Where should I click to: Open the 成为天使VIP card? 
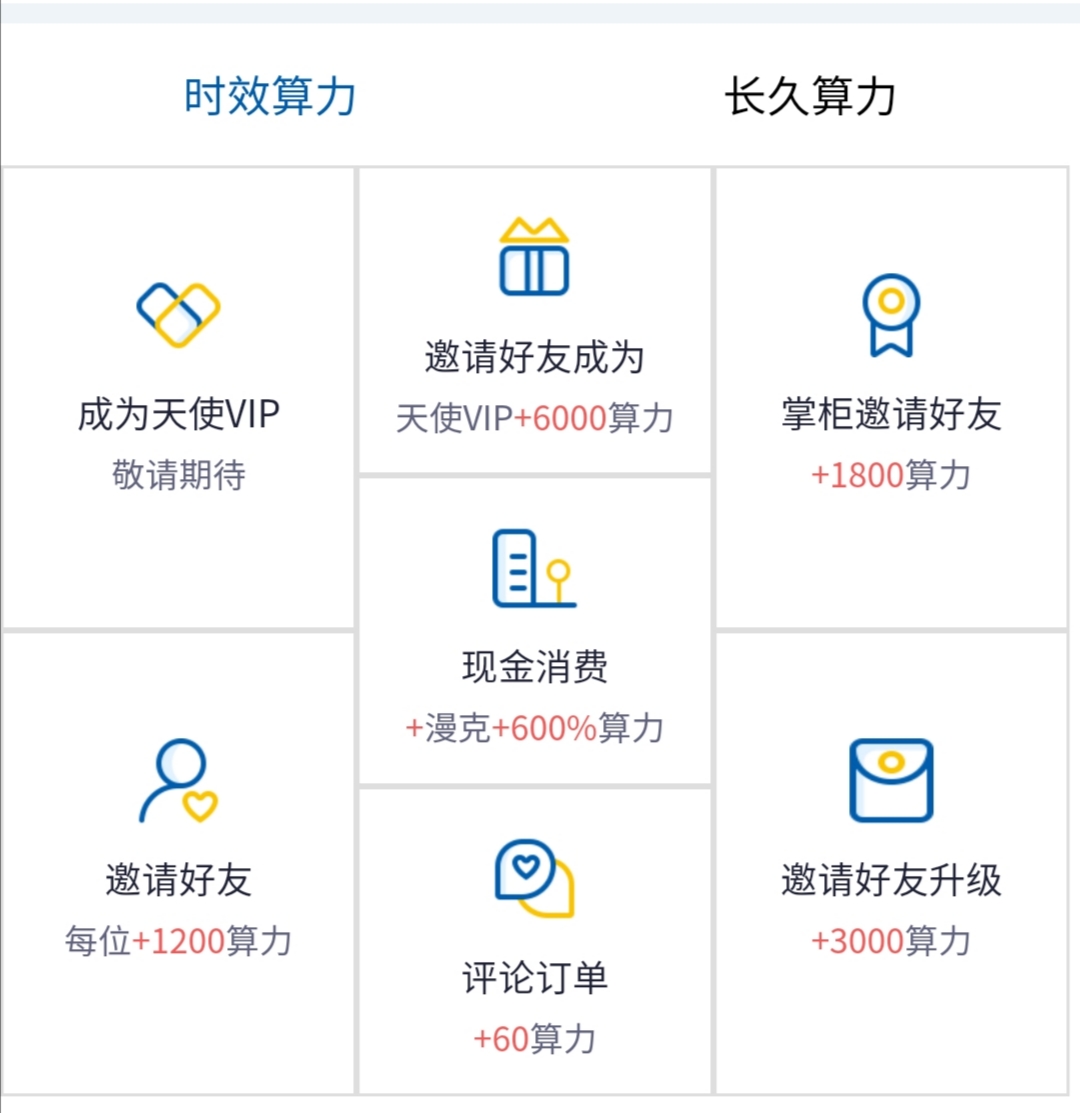179,398
